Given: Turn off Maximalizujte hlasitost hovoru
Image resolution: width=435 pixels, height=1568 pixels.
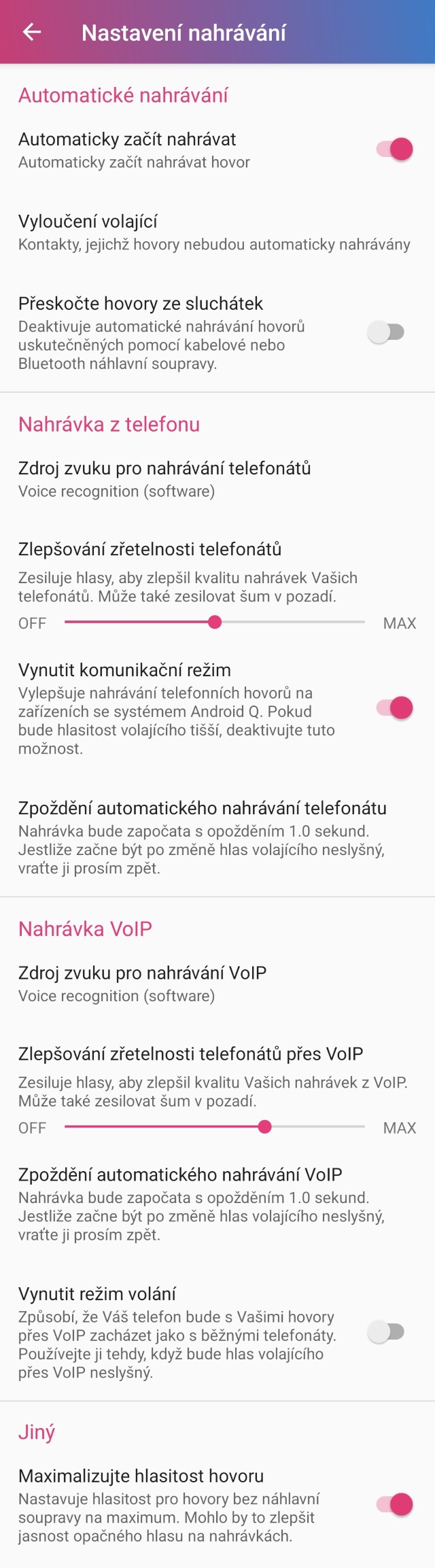Looking at the screenshot, I should coord(394,1504).
